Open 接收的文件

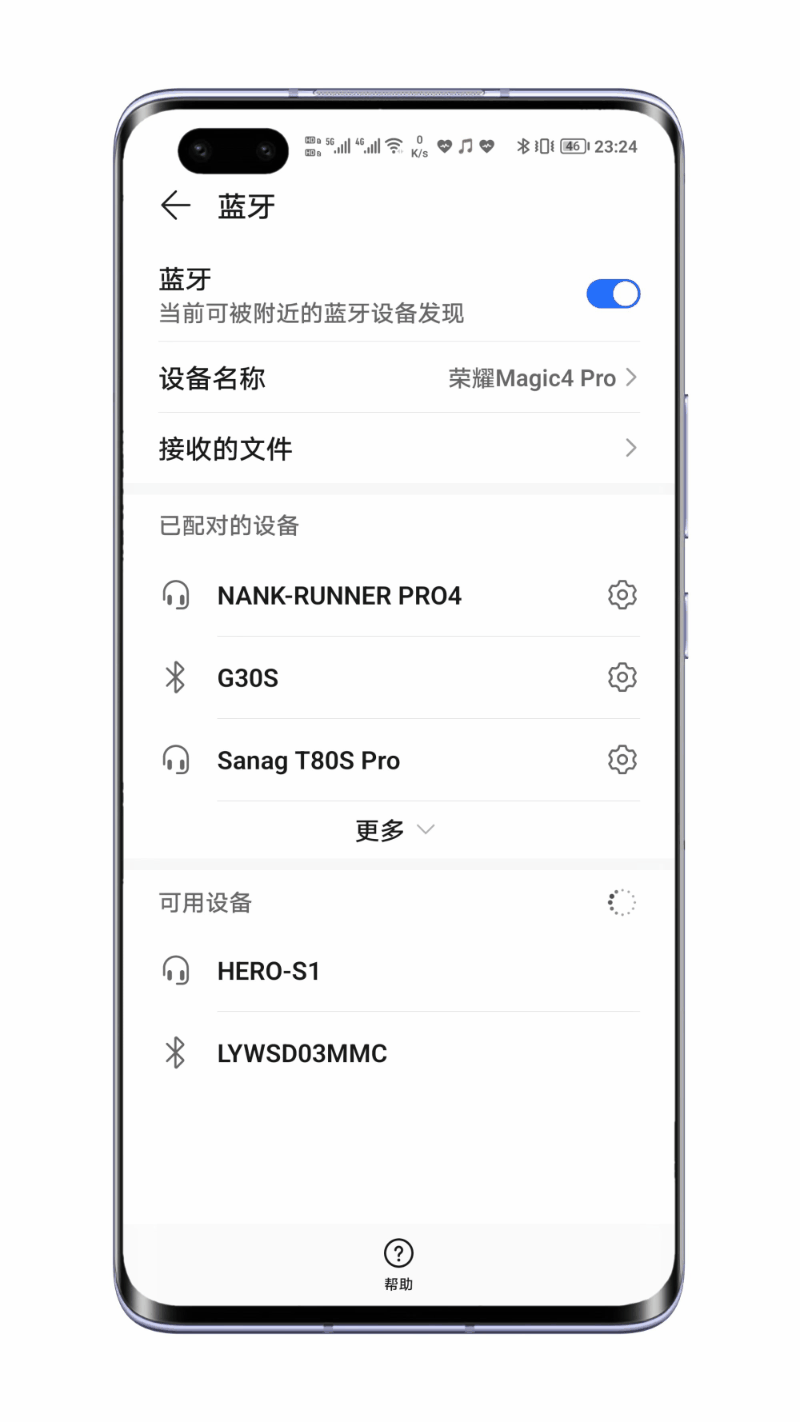coord(399,448)
